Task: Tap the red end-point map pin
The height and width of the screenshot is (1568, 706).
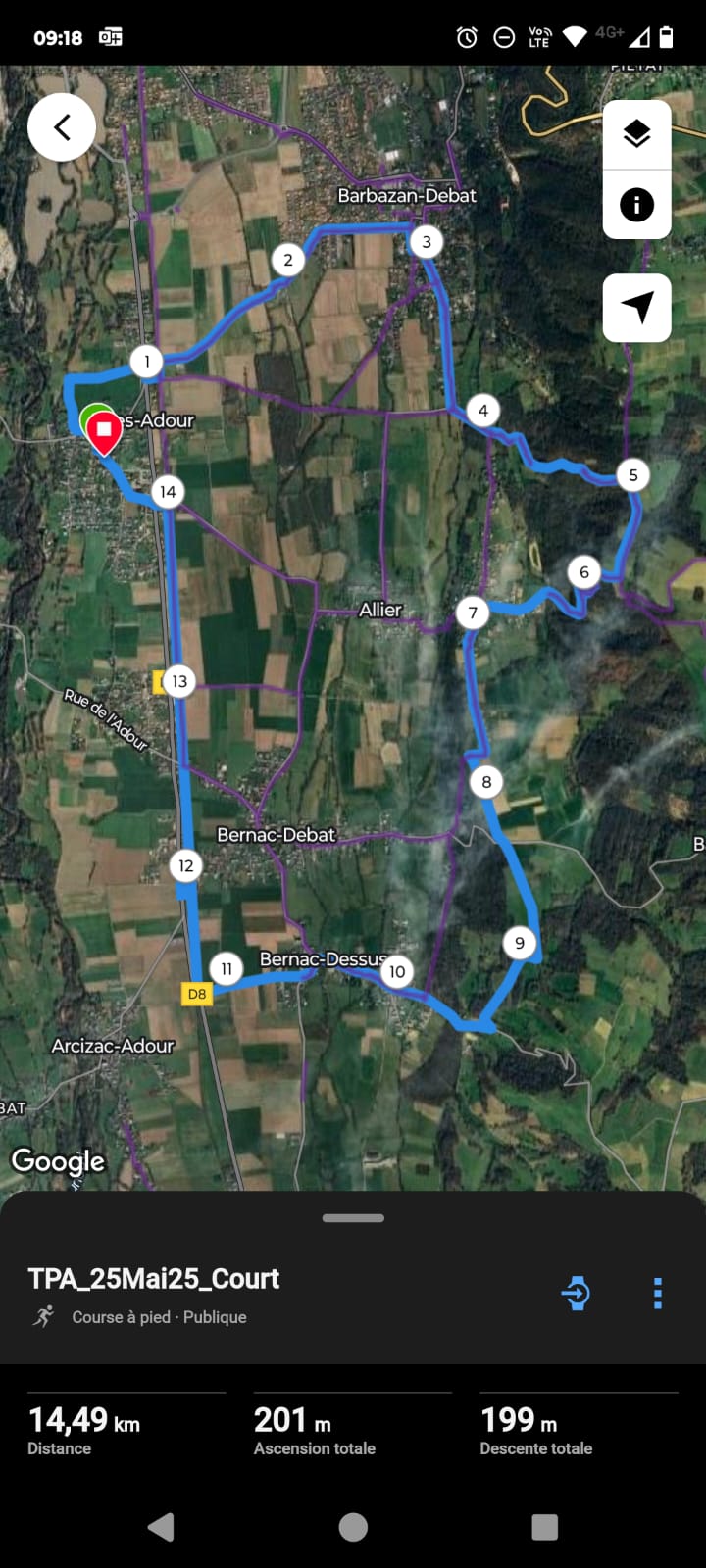Action: point(104,432)
